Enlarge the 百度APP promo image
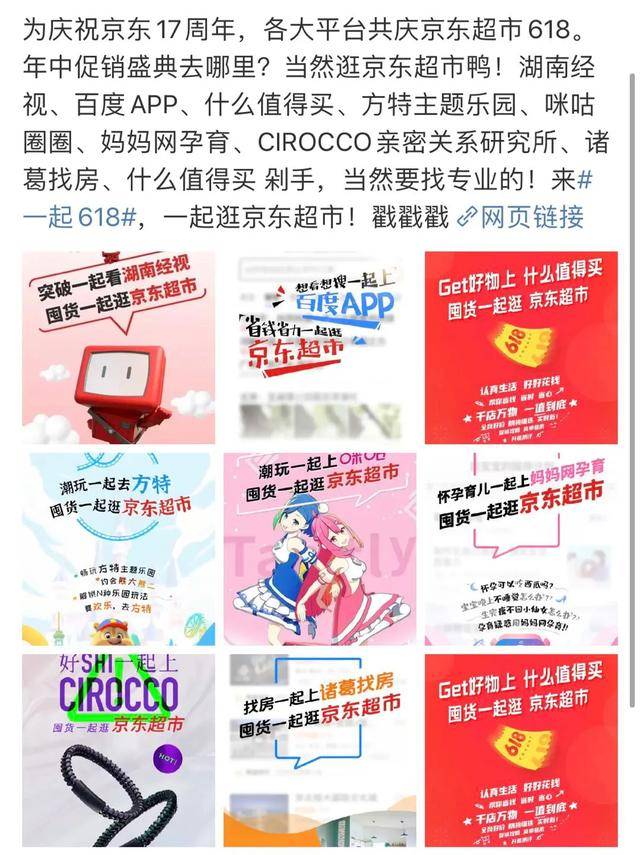640x855 pixels. 319,347
